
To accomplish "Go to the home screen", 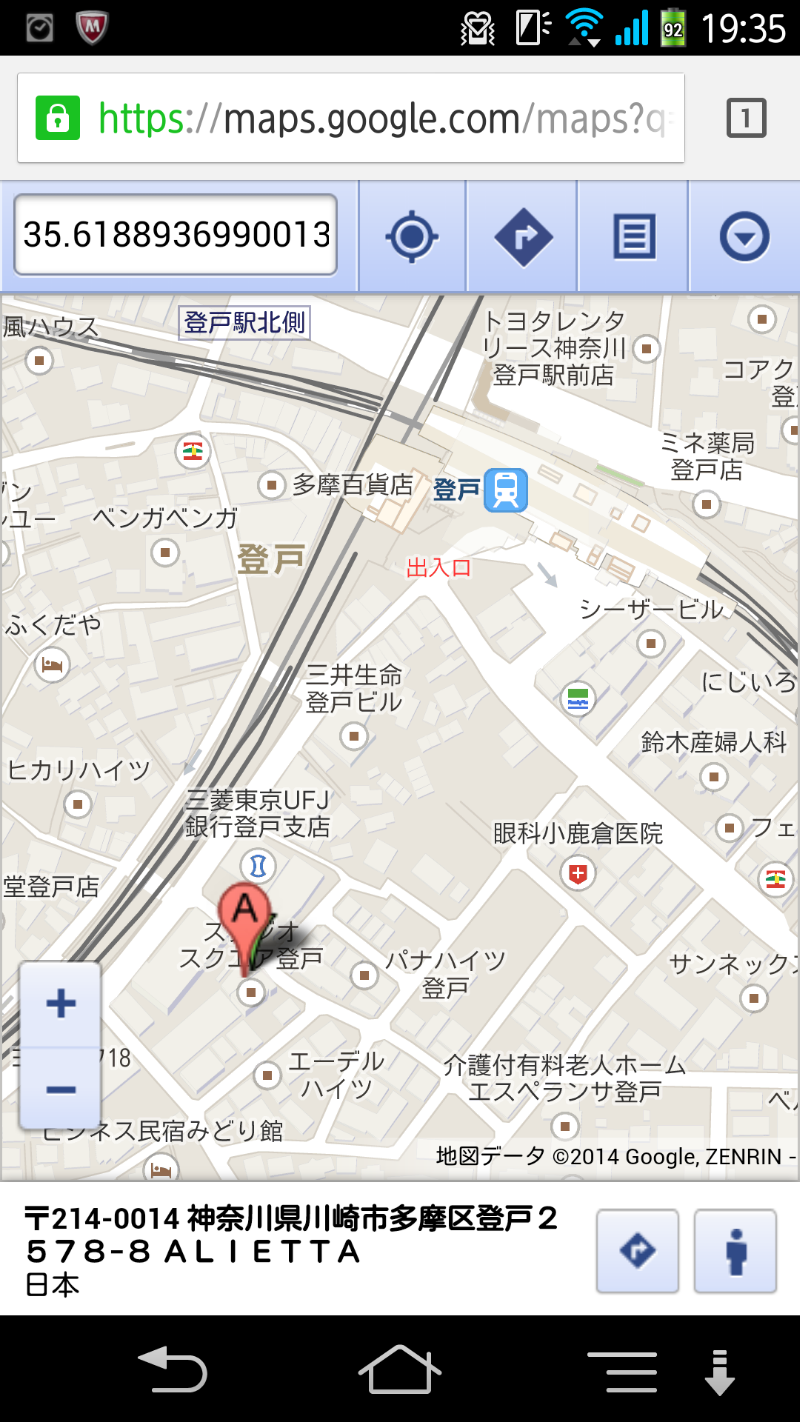I will [400, 1370].
